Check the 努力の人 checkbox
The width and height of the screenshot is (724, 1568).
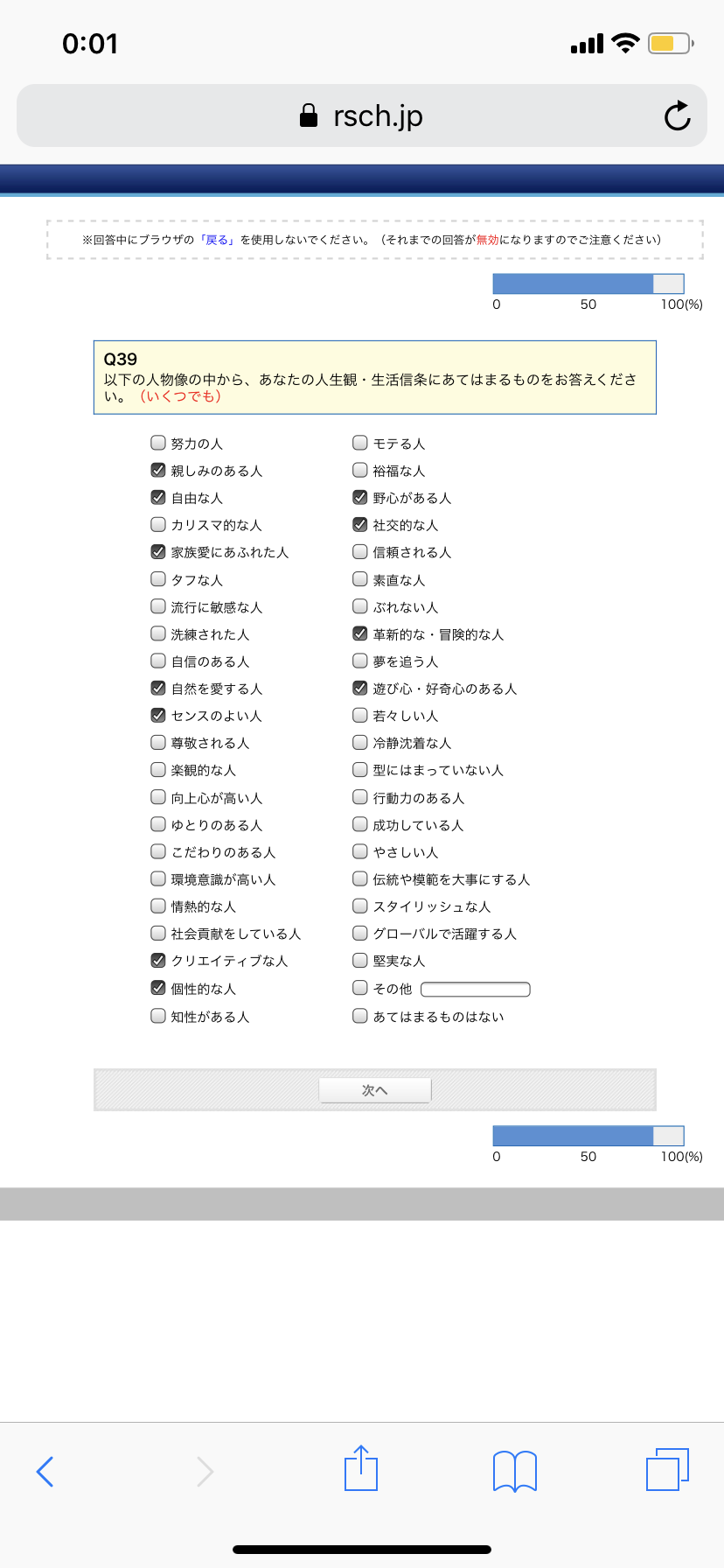click(158, 443)
